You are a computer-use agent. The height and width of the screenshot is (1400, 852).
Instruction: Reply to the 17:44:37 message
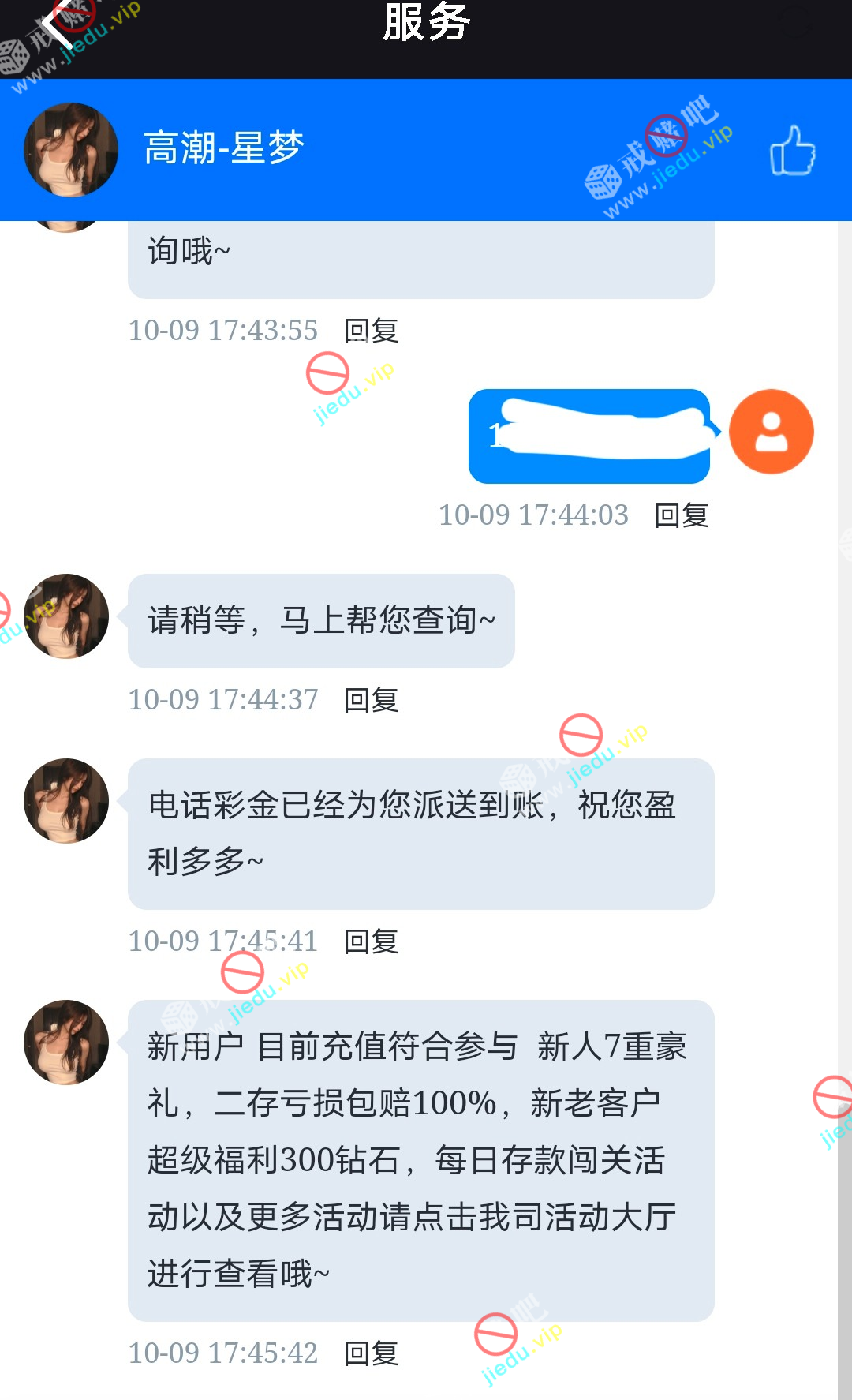tap(372, 700)
